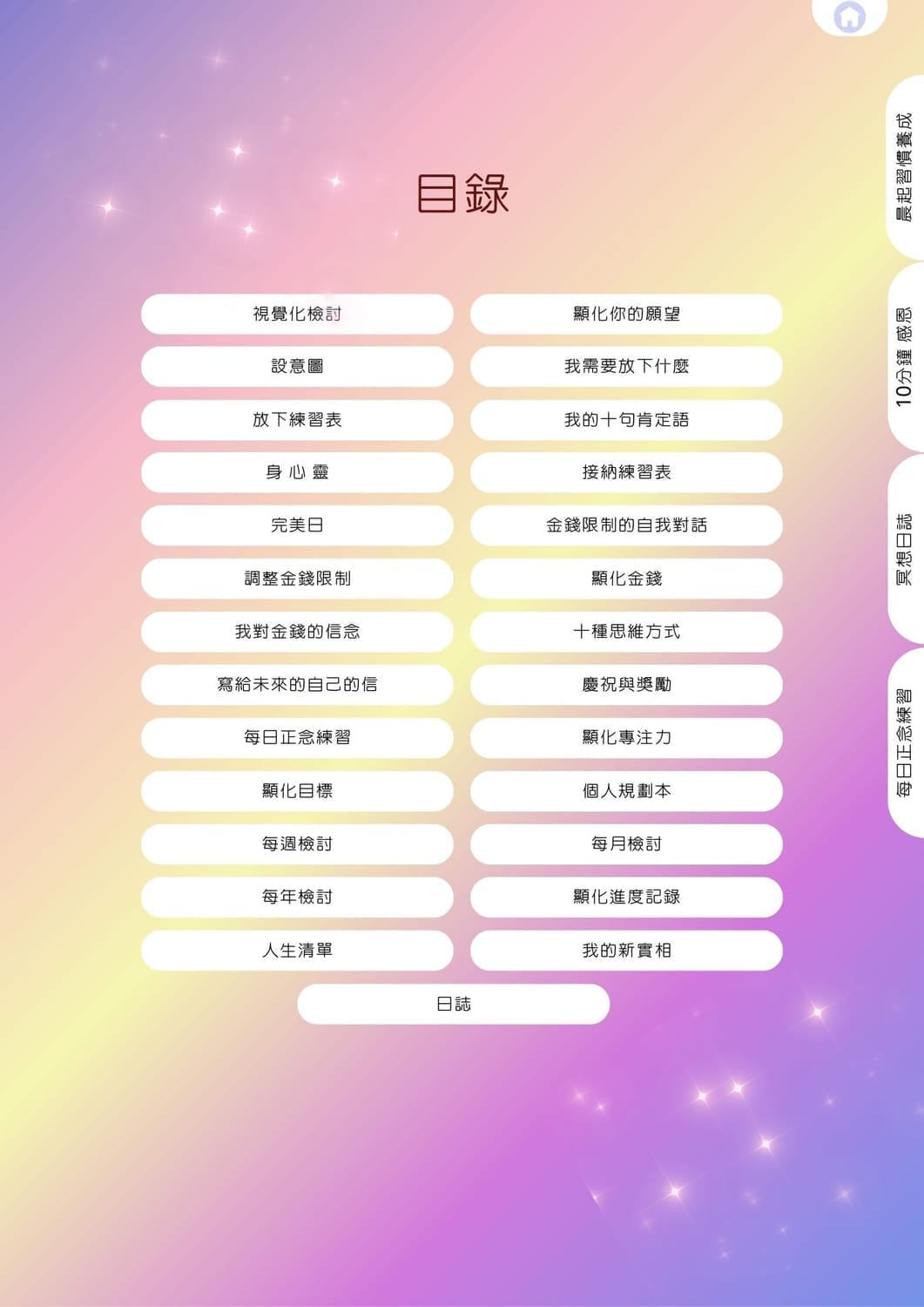Image resolution: width=924 pixels, height=1307 pixels.
Task: Select the 每日正念練習 side tab
Action: click(x=905, y=742)
